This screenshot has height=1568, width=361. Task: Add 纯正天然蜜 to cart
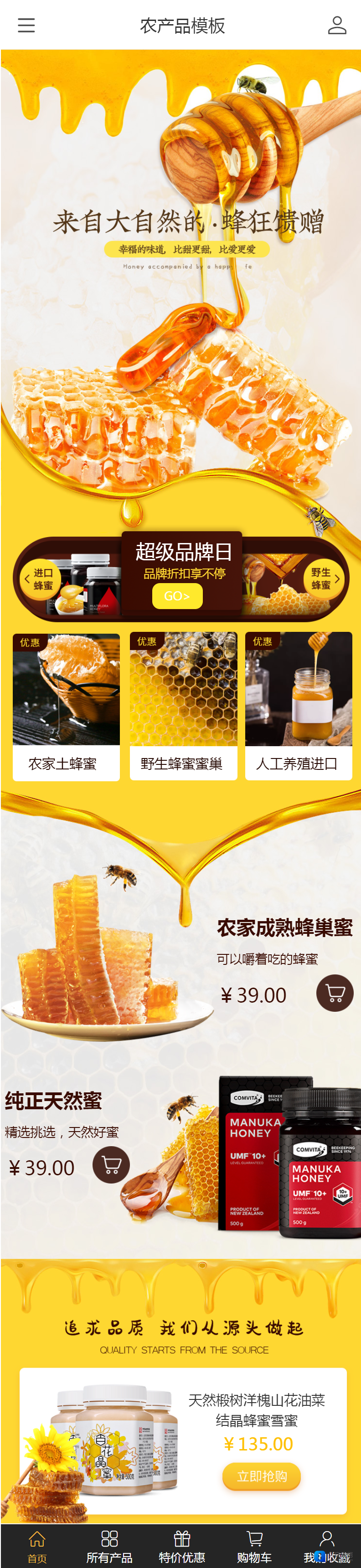click(111, 1164)
